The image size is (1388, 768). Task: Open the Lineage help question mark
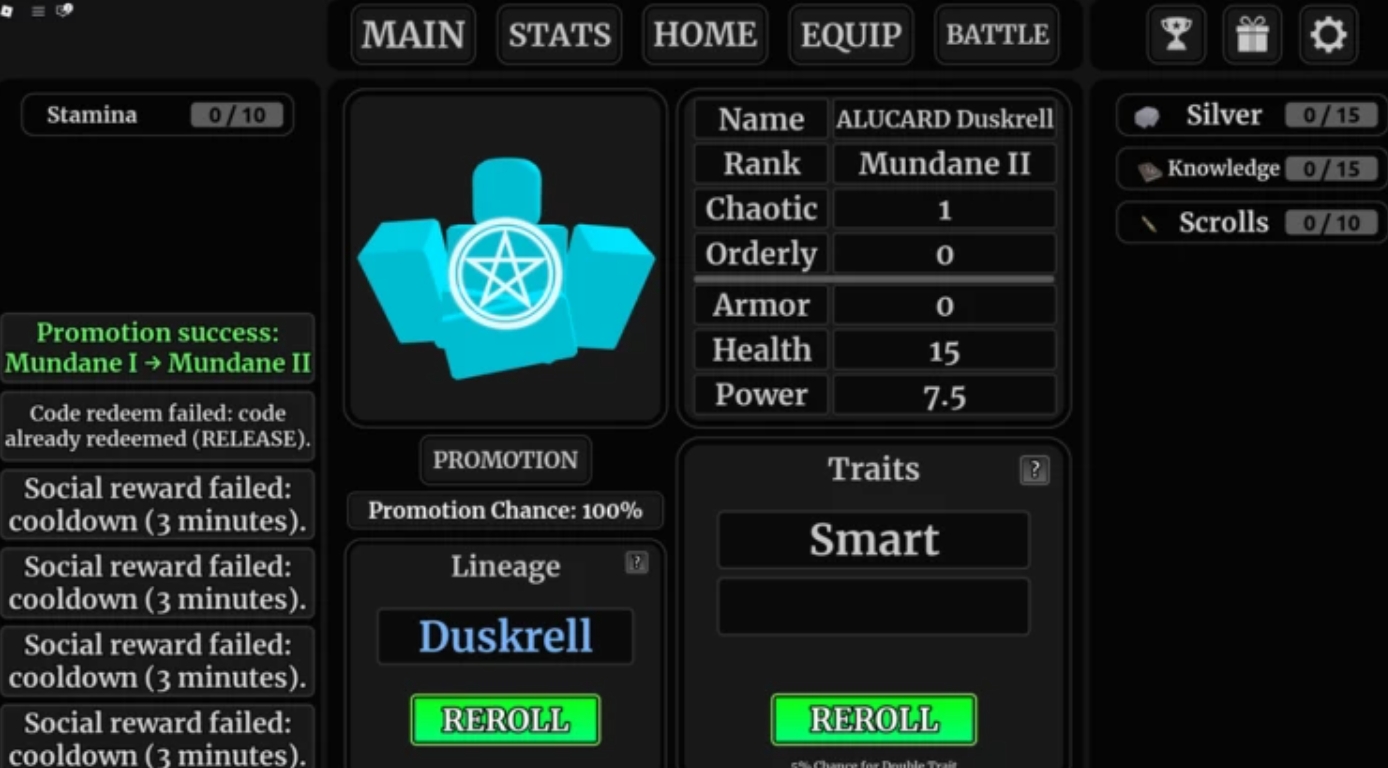click(x=636, y=563)
